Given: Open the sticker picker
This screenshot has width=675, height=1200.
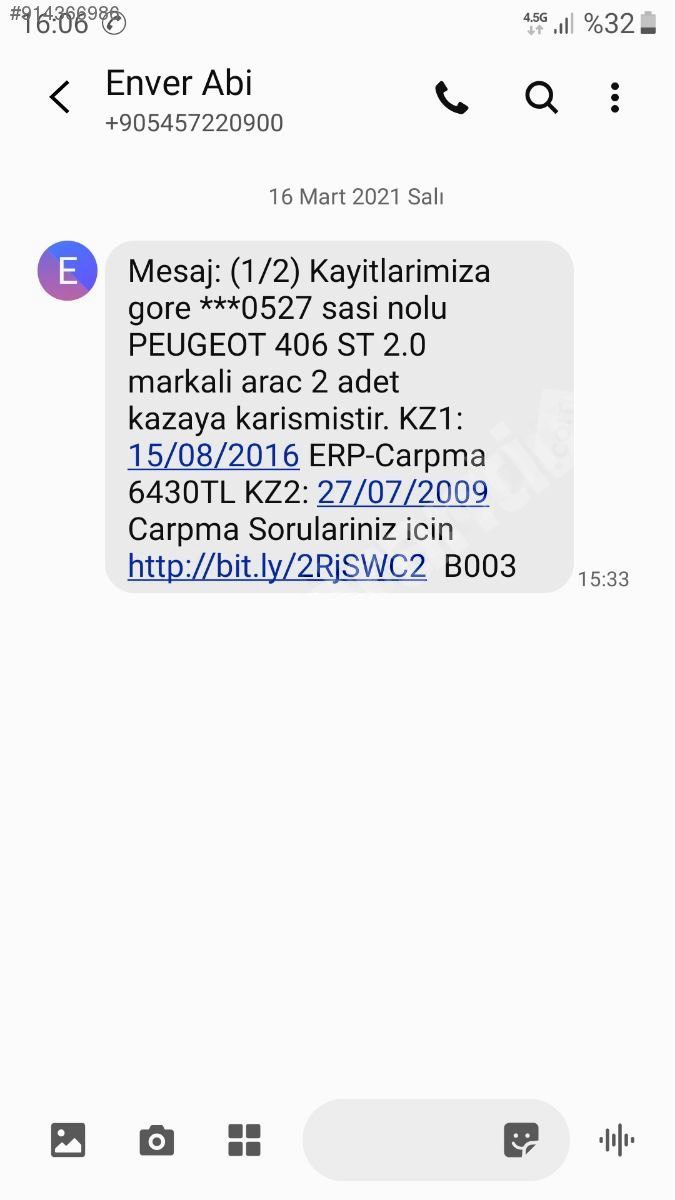Looking at the screenshot, I should coord(521,1140).
